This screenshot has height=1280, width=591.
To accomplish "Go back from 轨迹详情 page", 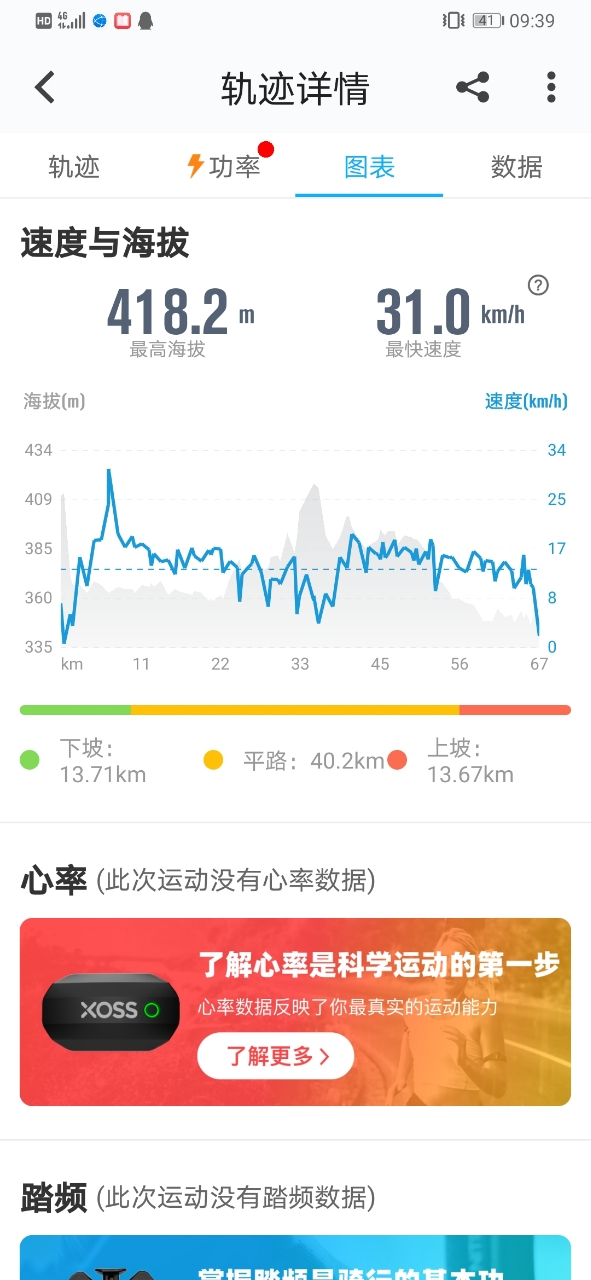I will tap(44, 88).
